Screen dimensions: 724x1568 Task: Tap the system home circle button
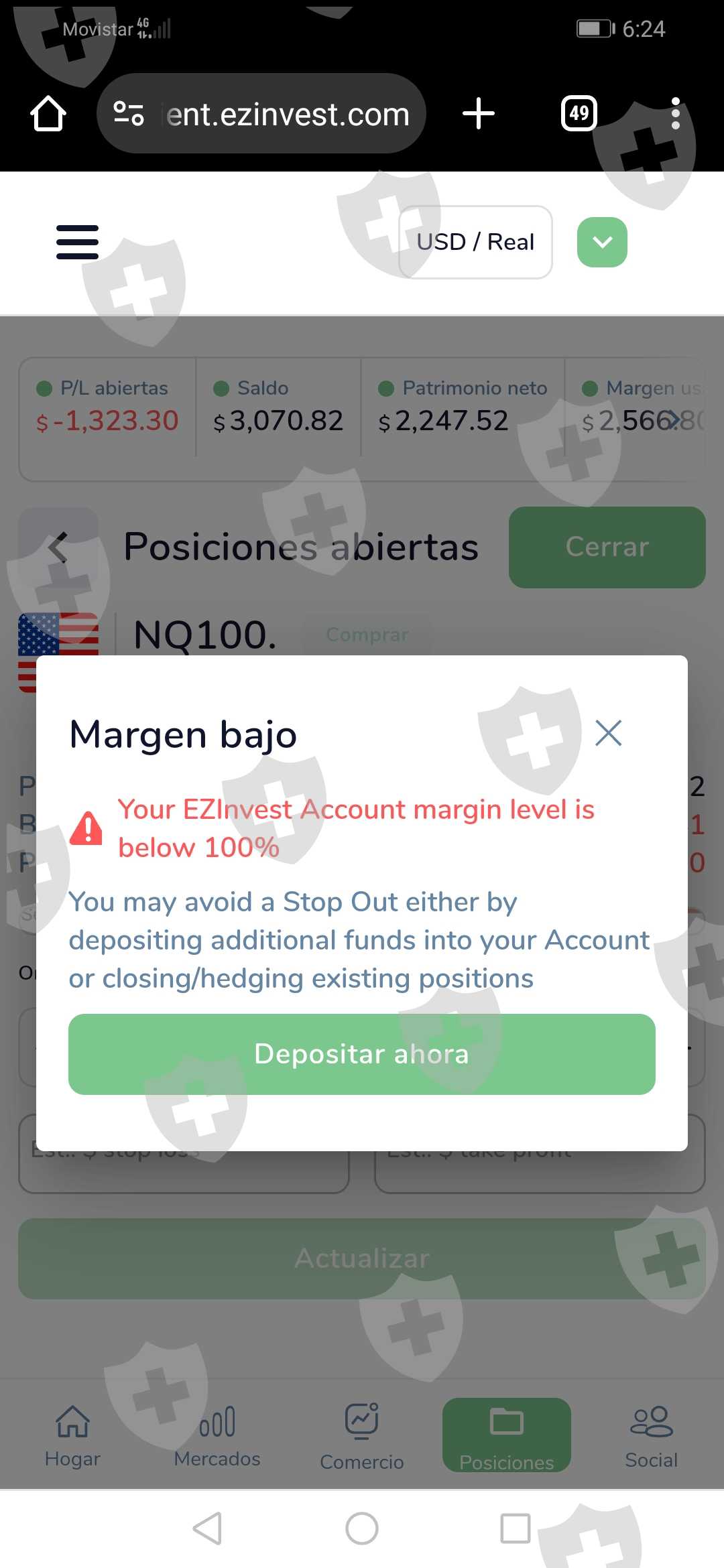coord(362,1528)
